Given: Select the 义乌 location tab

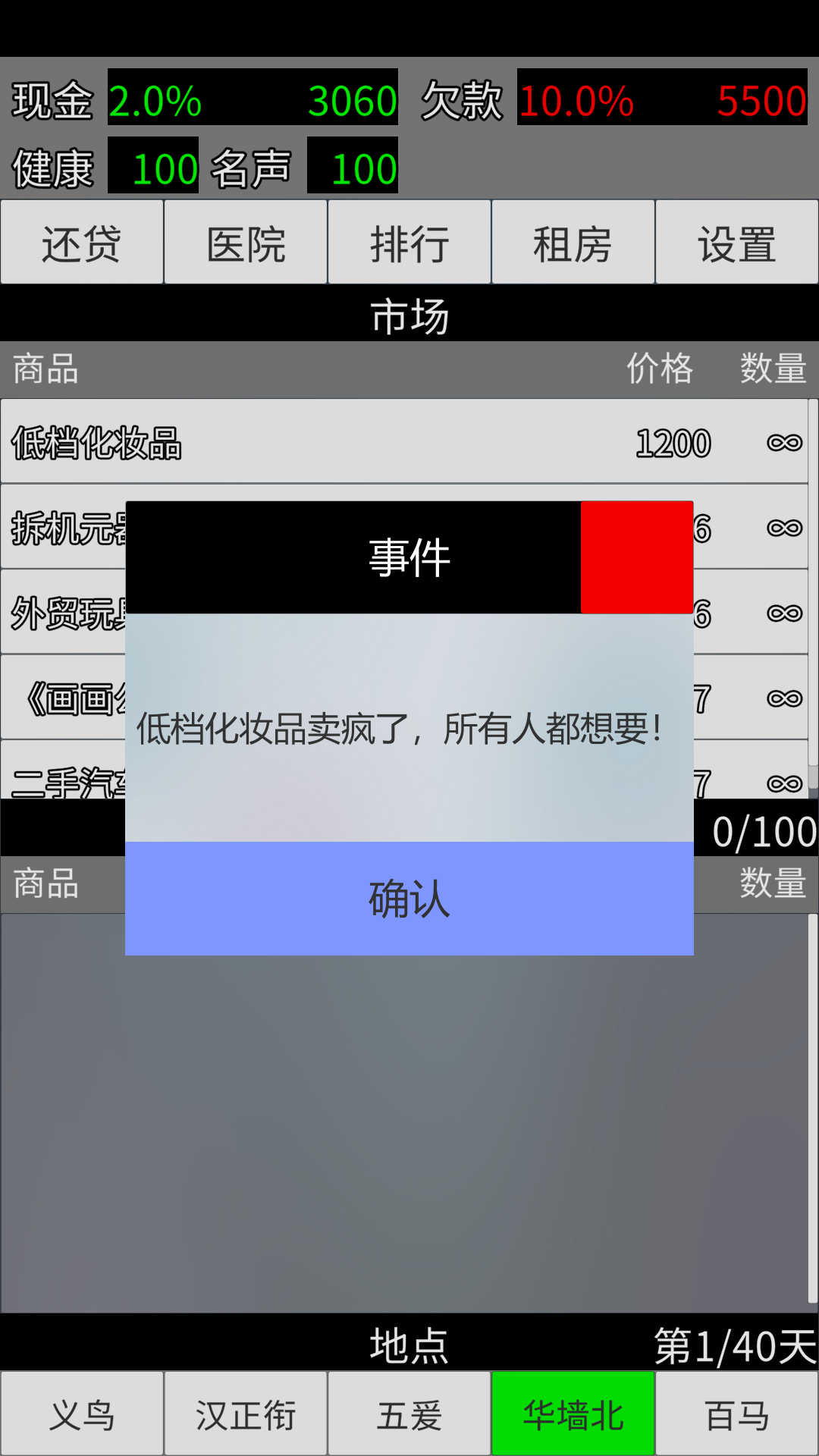Looking at the screenshot, I should tap(81, 1413).
